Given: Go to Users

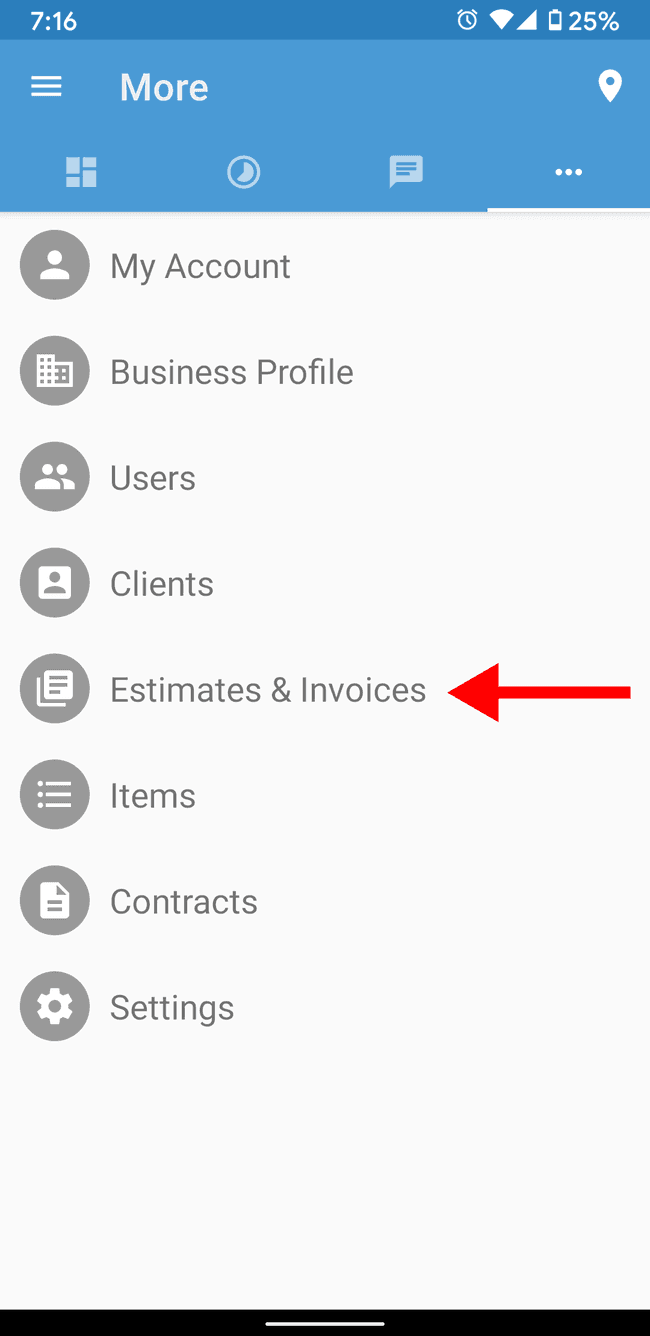Looking at the screenshot, I should (x=325, y=477).
